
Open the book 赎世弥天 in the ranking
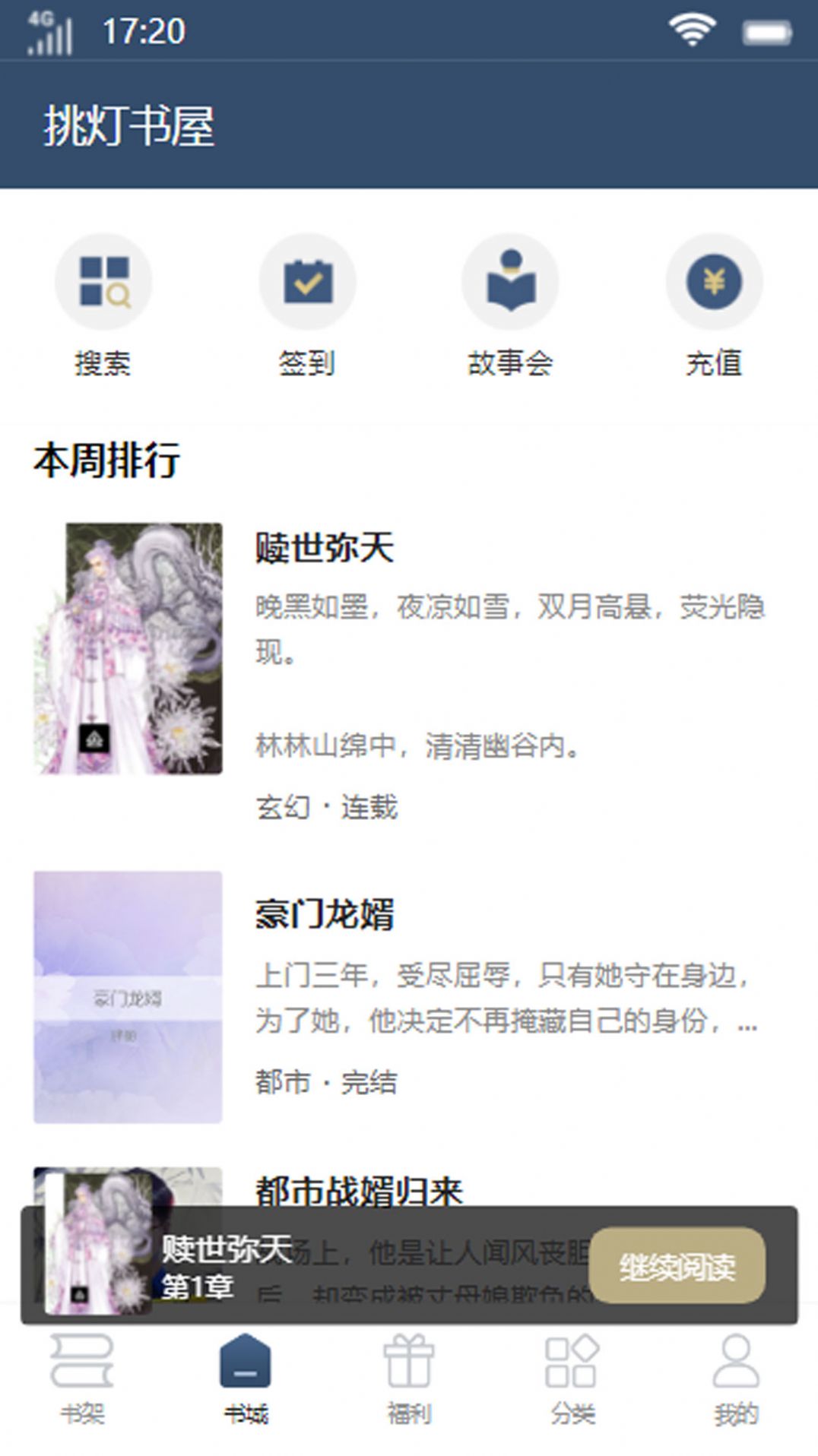(325, 548)
